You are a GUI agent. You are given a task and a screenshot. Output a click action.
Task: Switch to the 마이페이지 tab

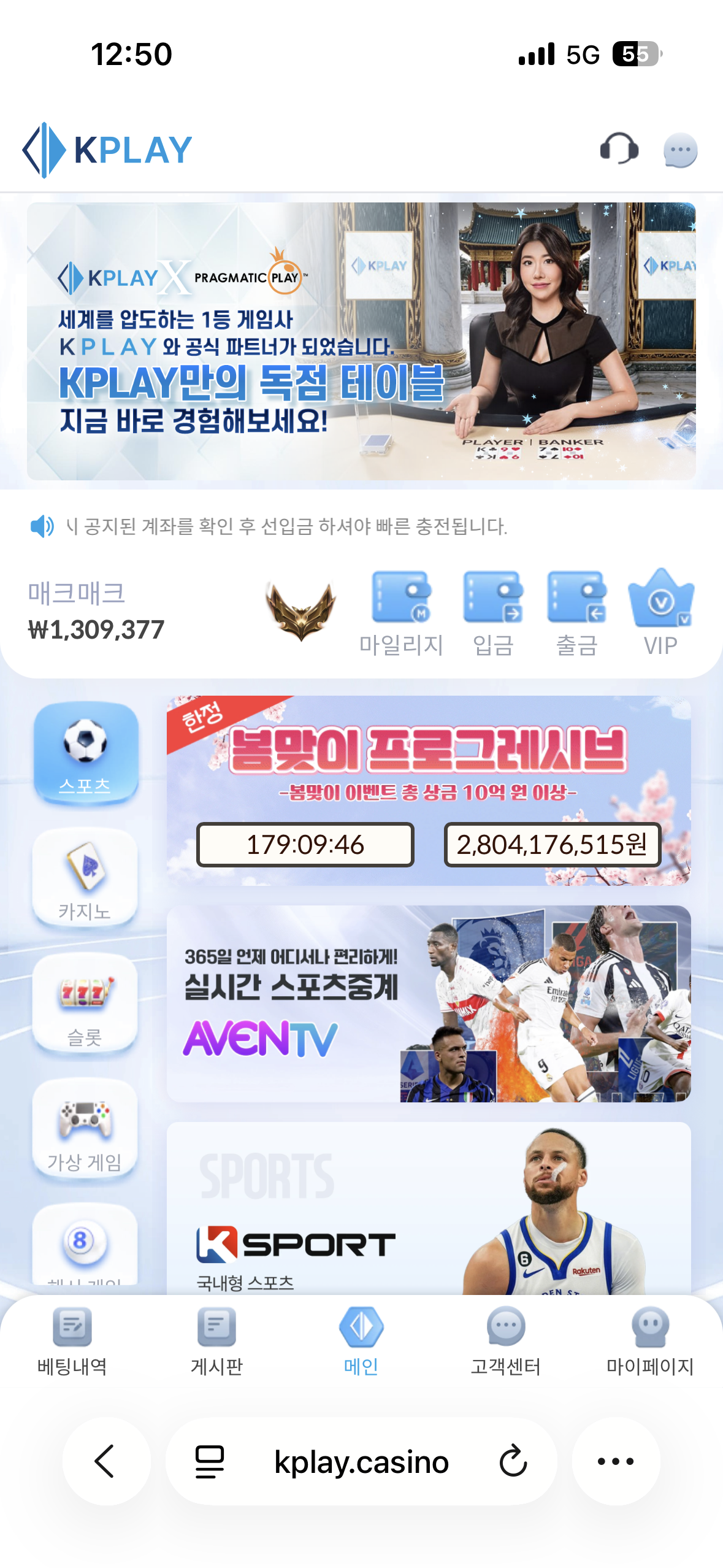649,1341
